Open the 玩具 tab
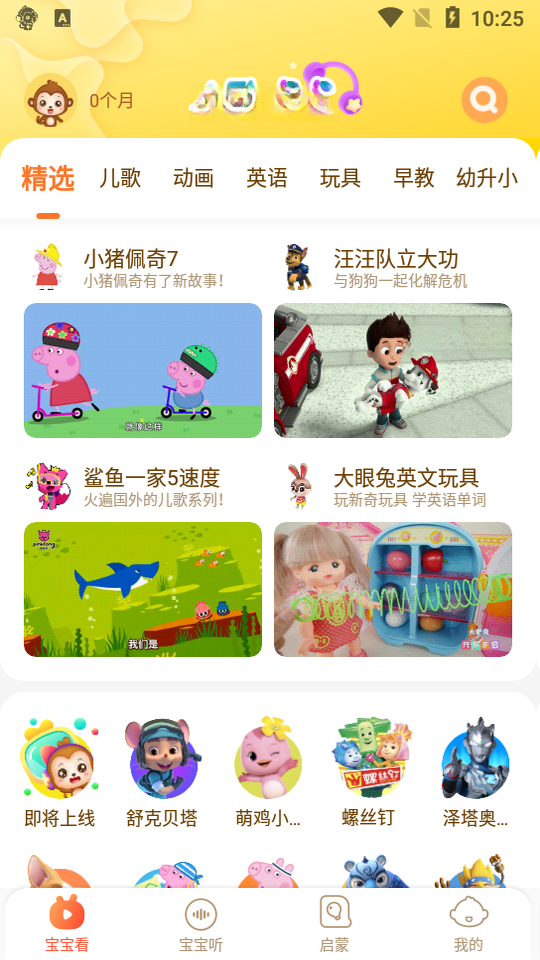Screen dimensions: 540x960 (x=340, y=178)
